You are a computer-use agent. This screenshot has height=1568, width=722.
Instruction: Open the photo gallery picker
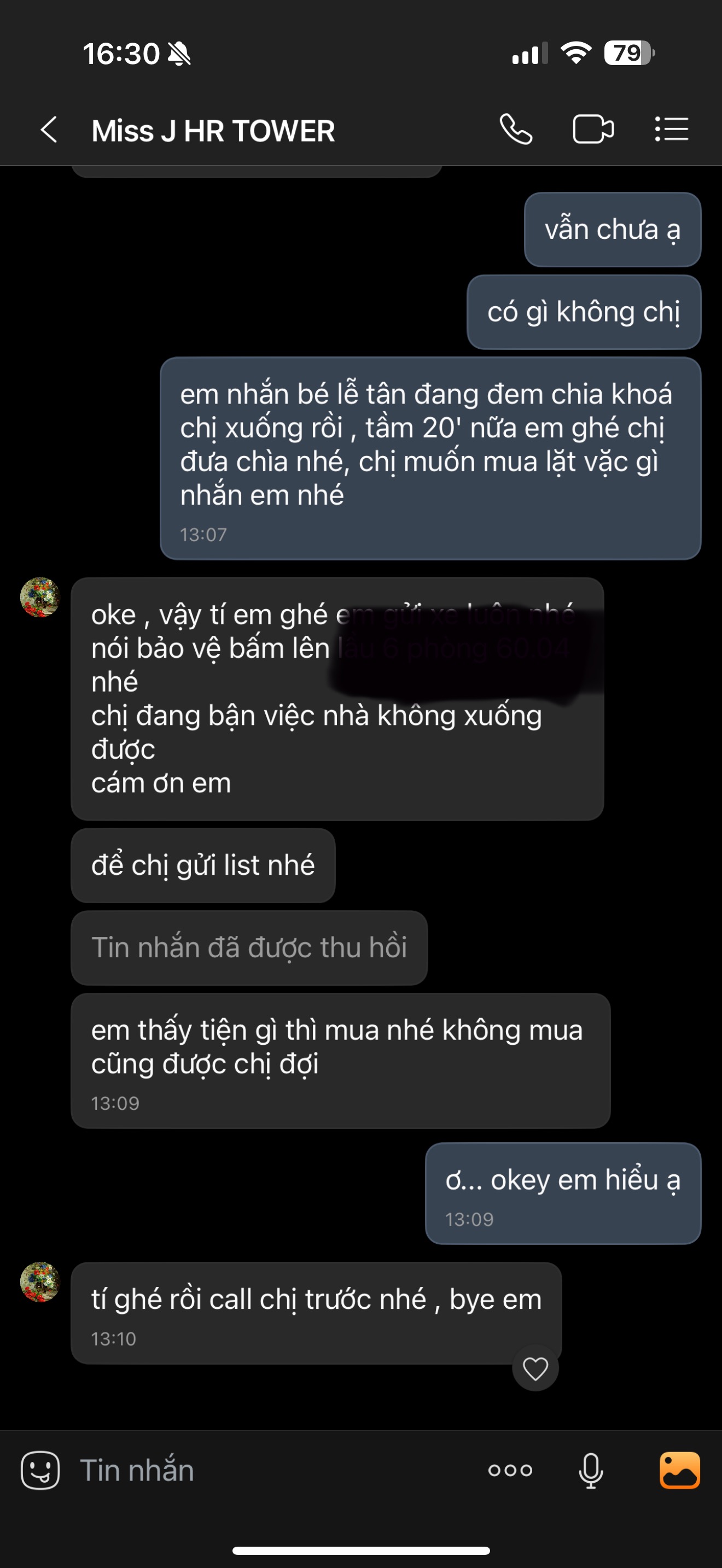pos(679,1471)
